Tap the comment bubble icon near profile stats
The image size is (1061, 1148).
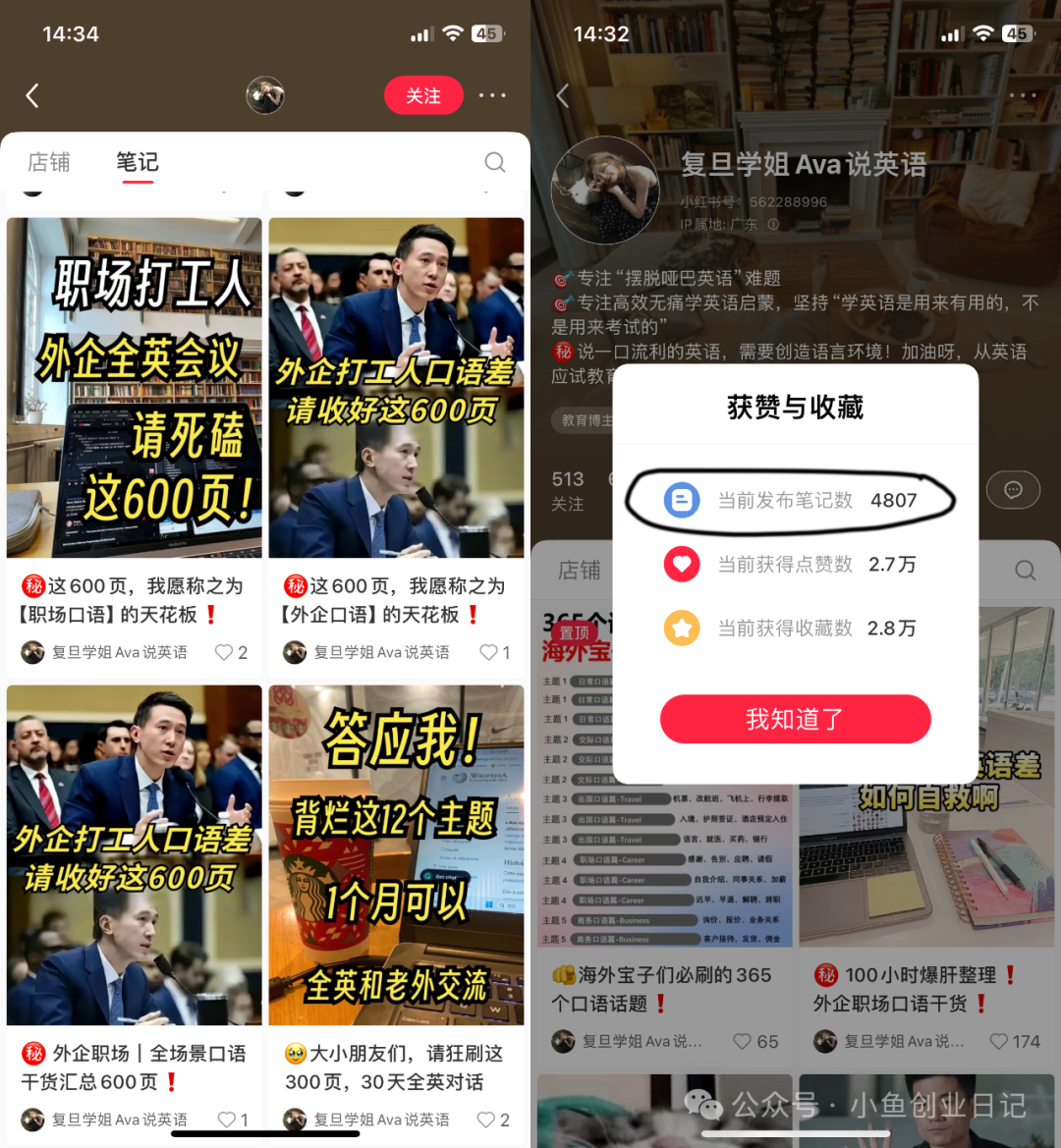1013,489
